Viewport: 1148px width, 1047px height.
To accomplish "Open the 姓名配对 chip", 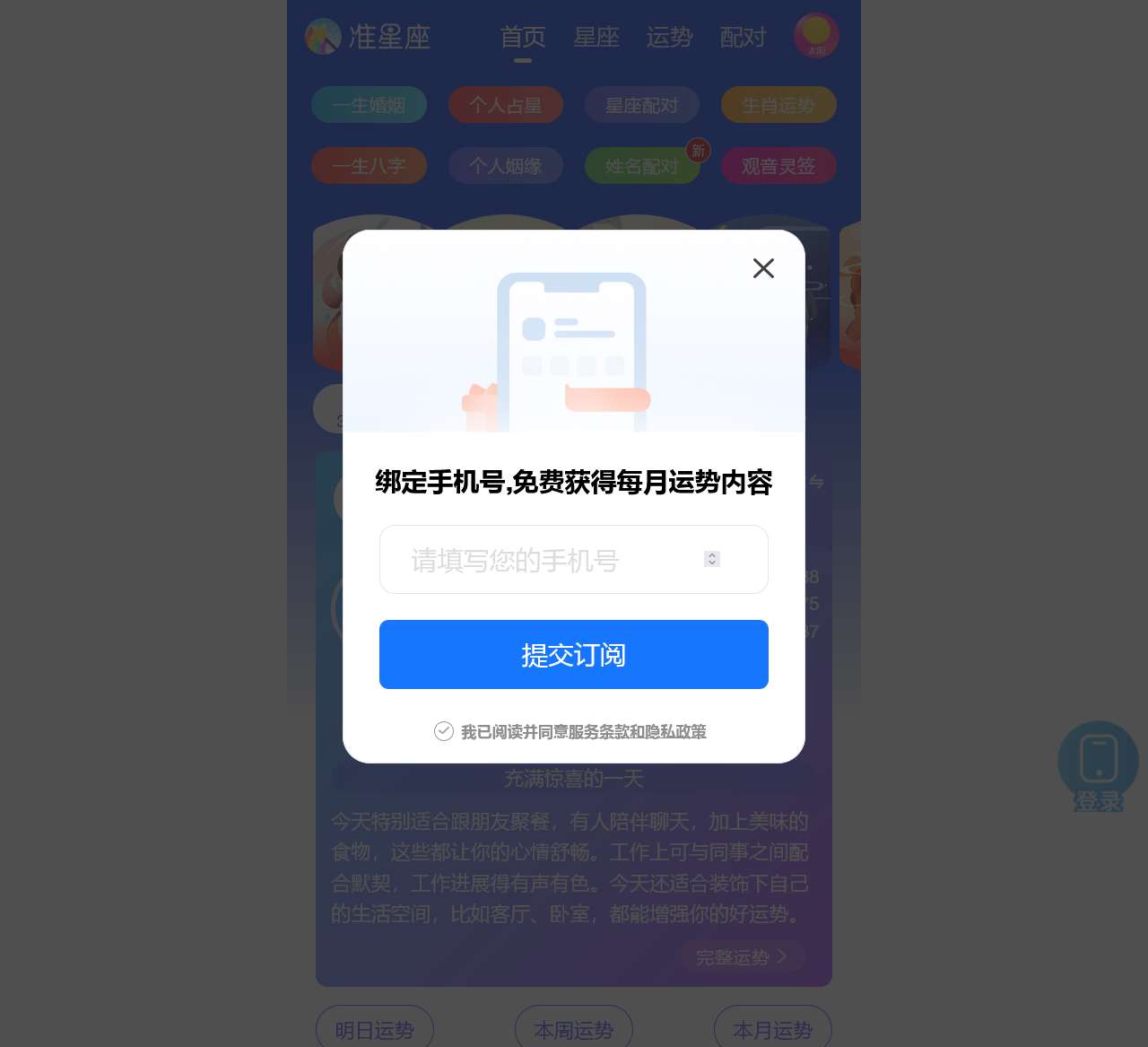I will pyautogui.click(x=642, y=166).
